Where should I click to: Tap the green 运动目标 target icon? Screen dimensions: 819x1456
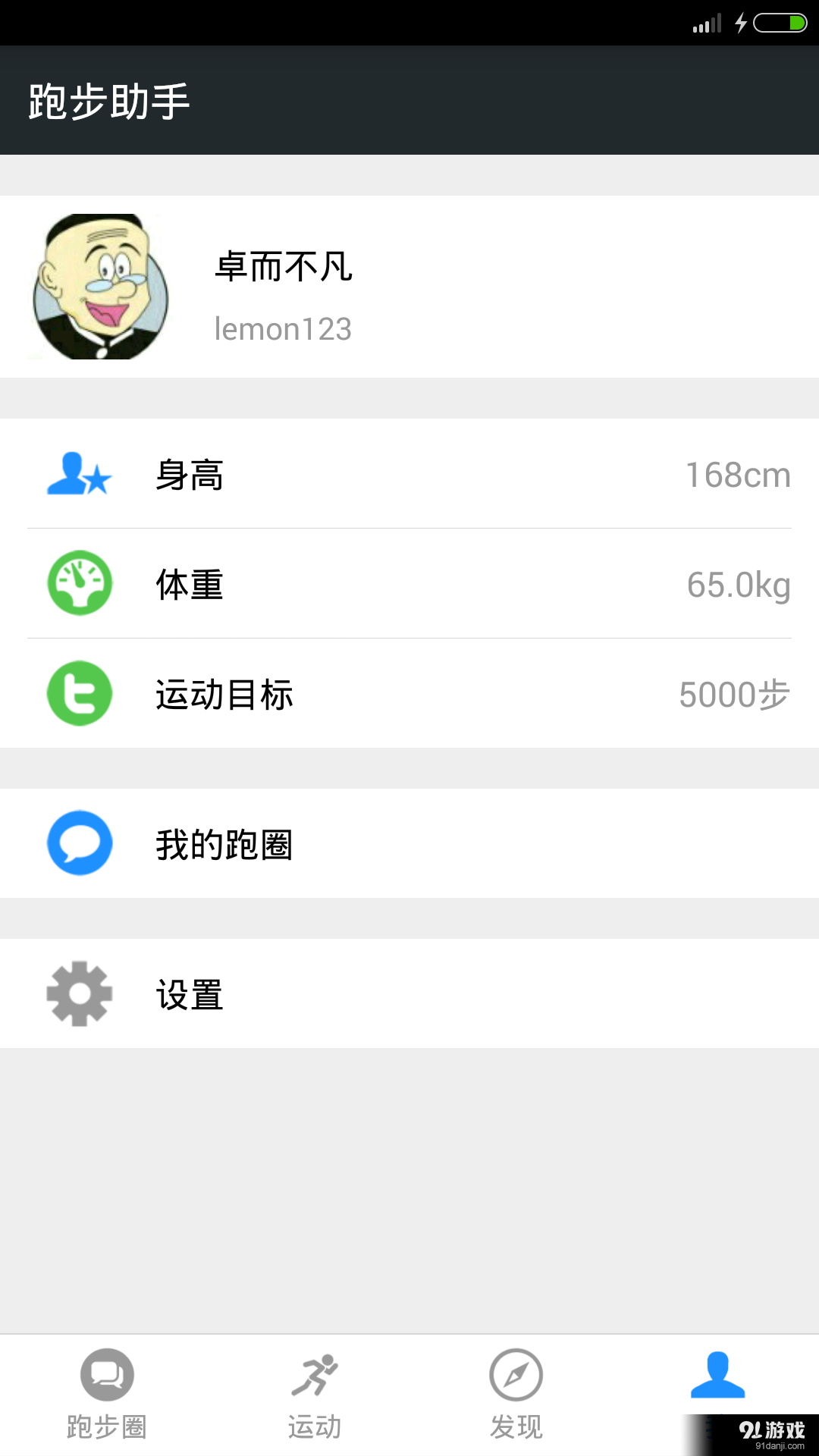pos(79,693)
